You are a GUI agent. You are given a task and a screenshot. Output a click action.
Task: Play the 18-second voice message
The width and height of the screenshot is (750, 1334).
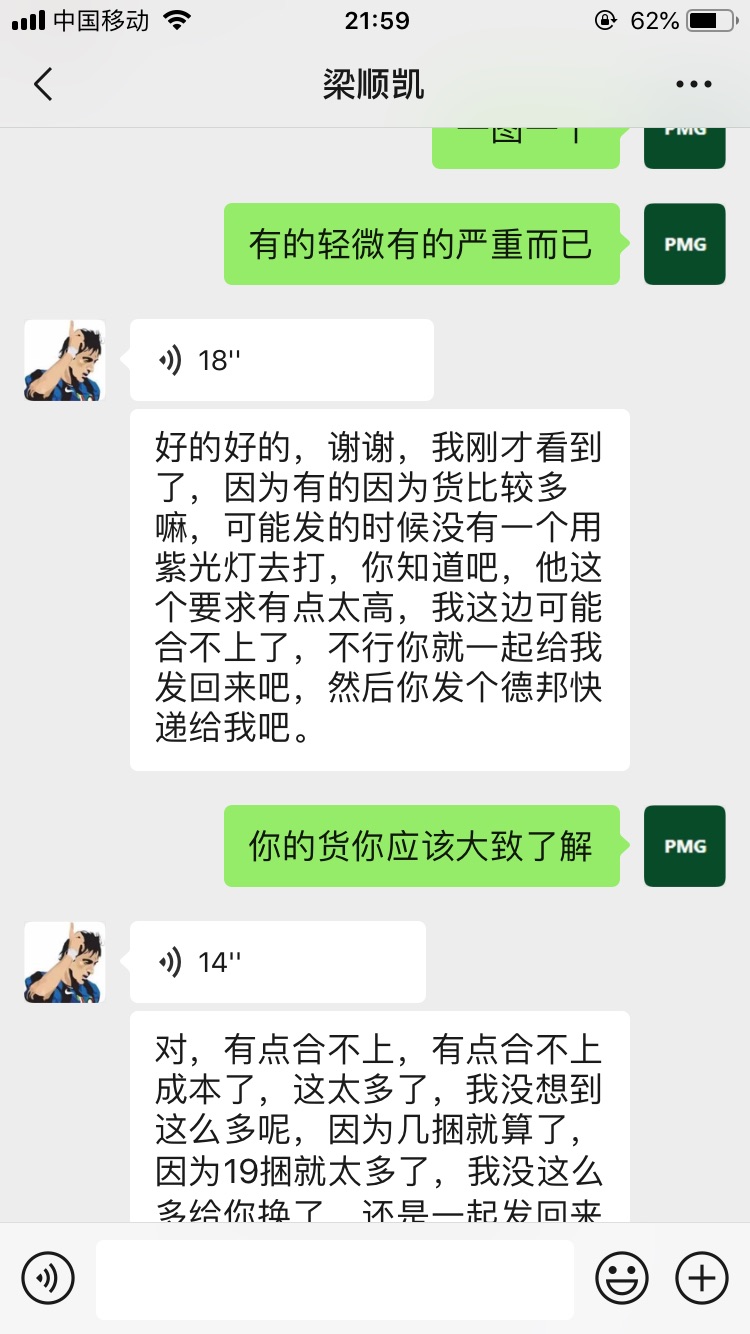pyautogui.click(x=282, y=360)
